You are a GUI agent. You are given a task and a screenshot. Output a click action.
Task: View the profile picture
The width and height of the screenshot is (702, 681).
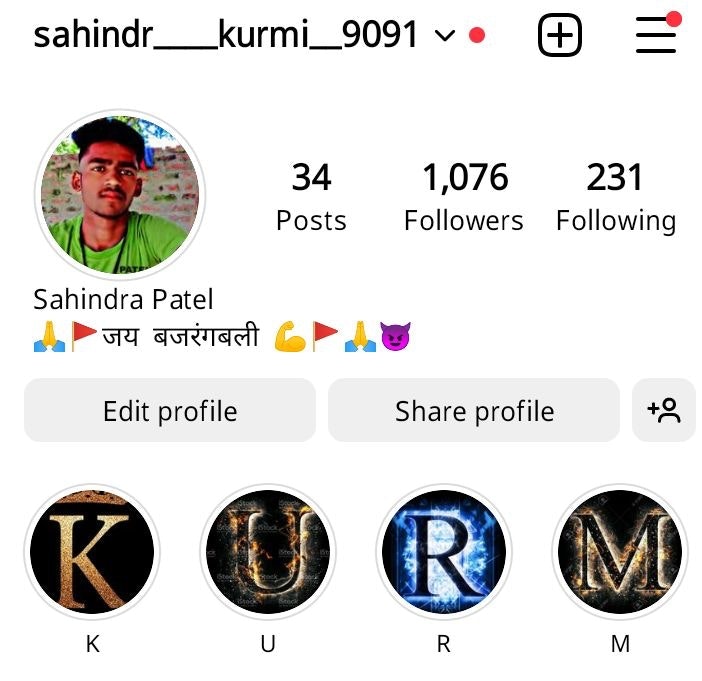pos(120,195)
